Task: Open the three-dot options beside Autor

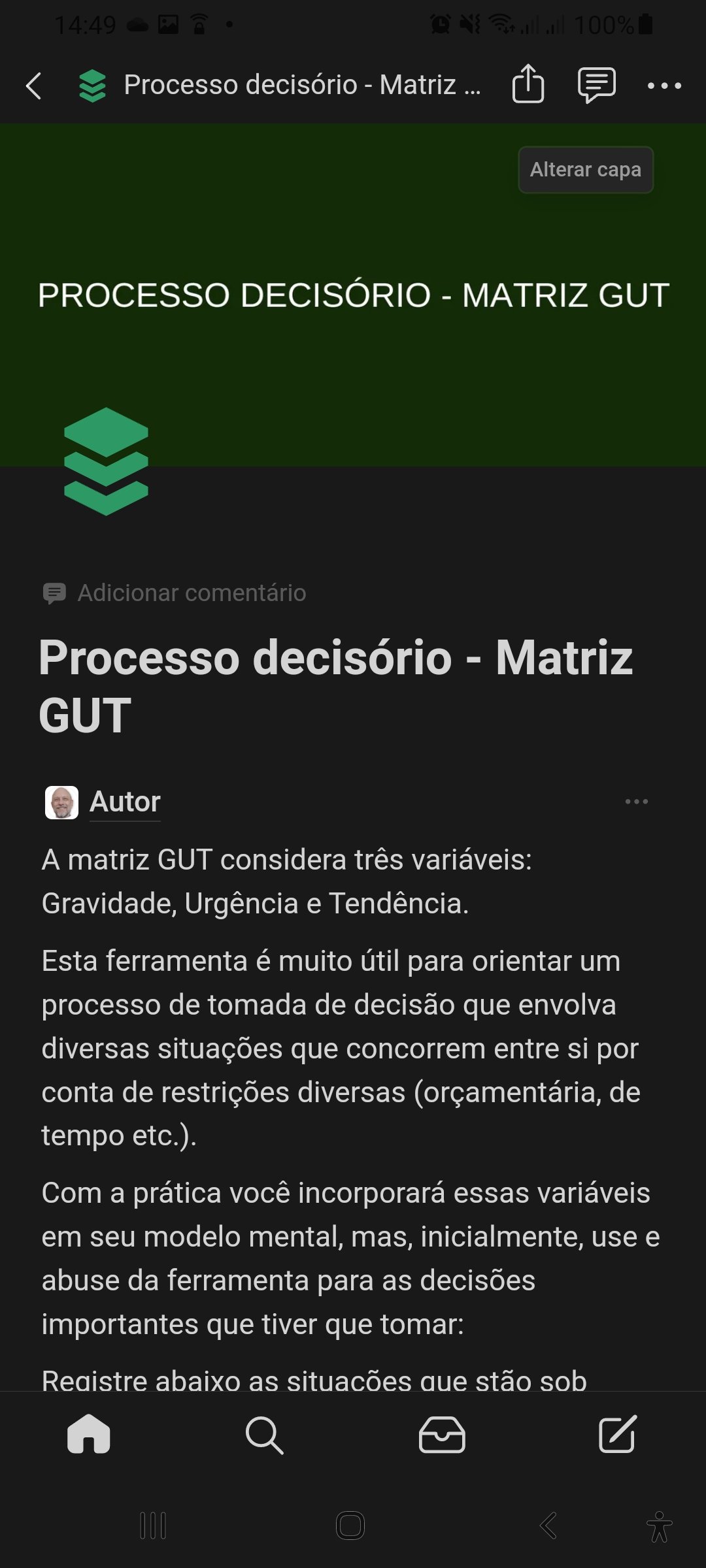Action: pos(636,802)
